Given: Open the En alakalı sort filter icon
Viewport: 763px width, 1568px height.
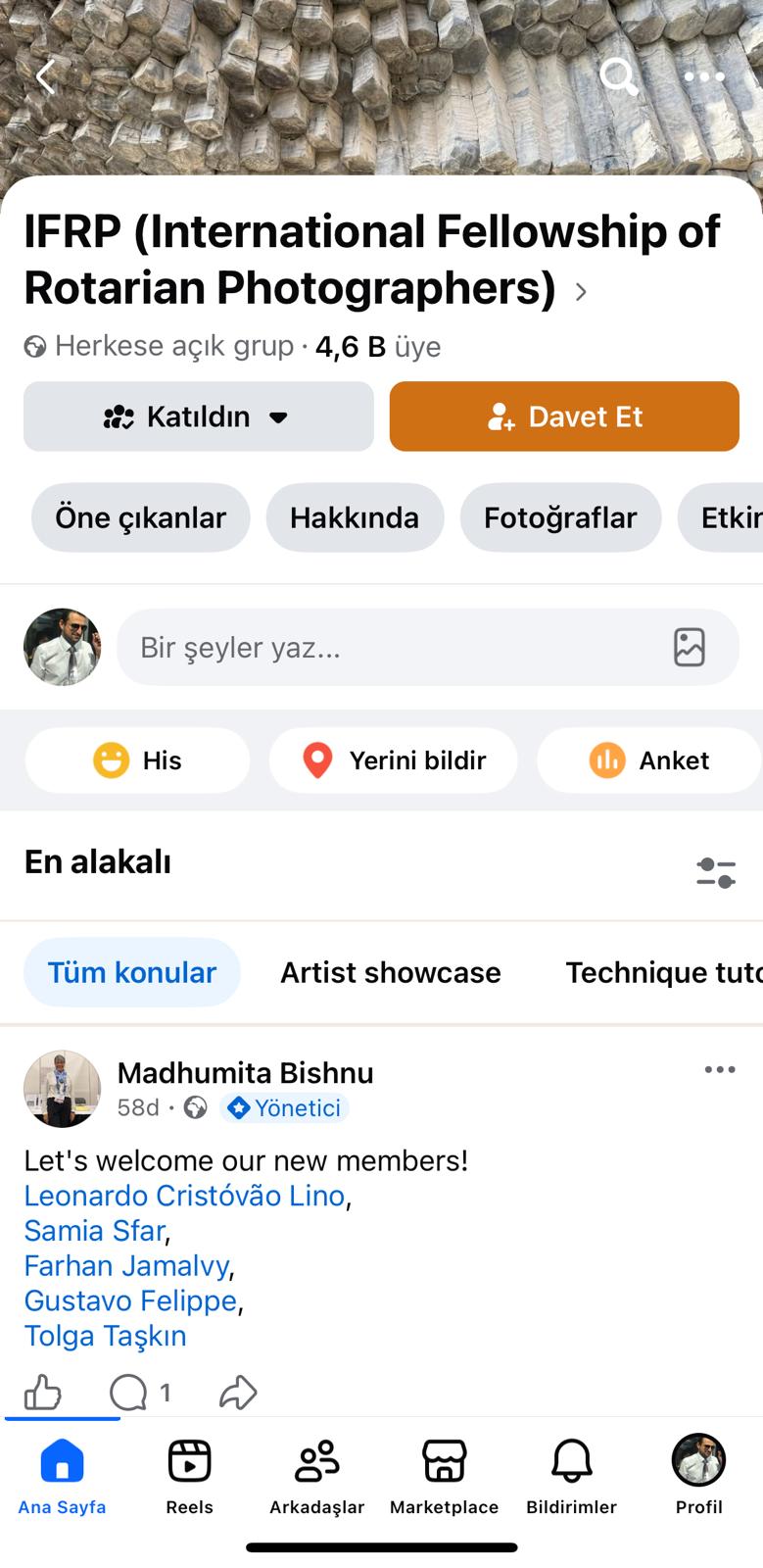Looking at the screenshot, I should pyautogui.click(x=716, y=872).
